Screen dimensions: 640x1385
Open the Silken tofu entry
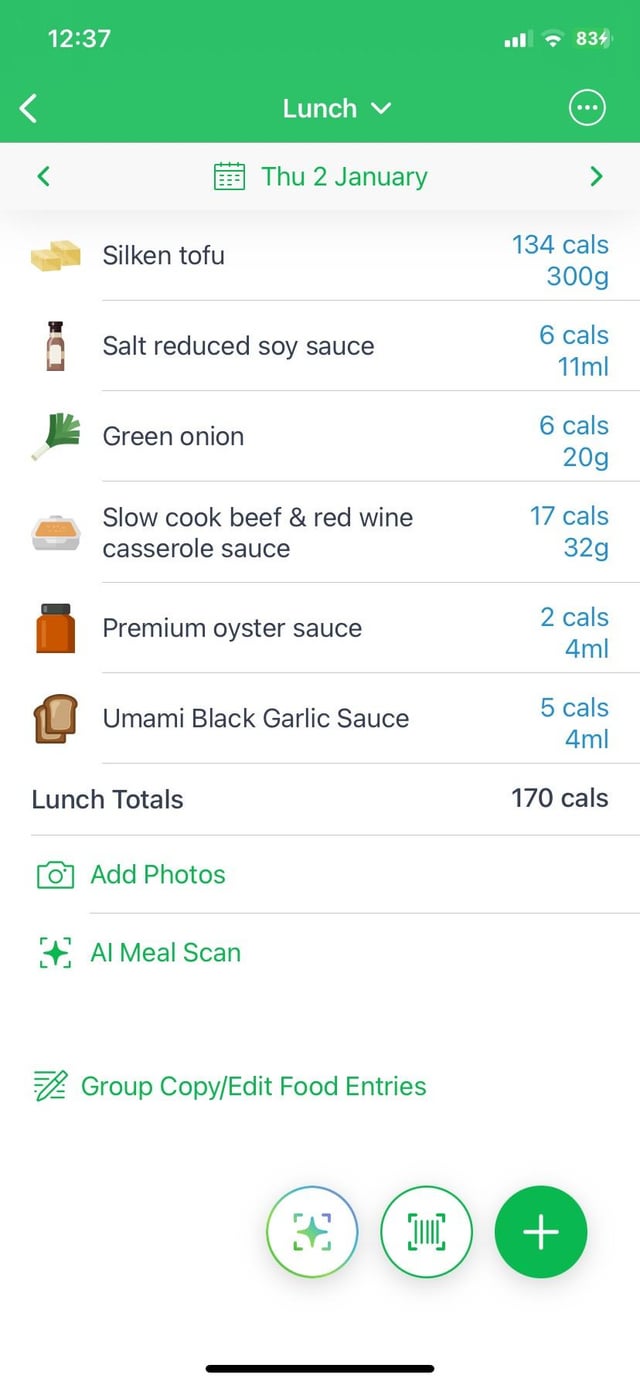pos(320,256)
